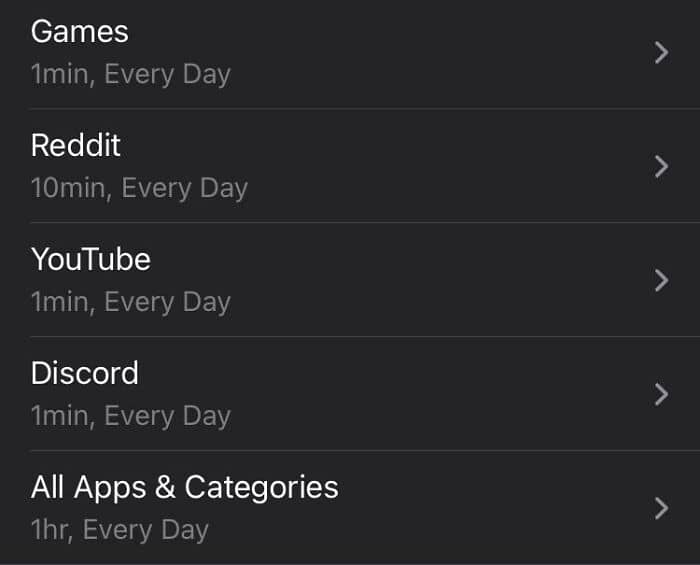Open the Games app limit

350,54
